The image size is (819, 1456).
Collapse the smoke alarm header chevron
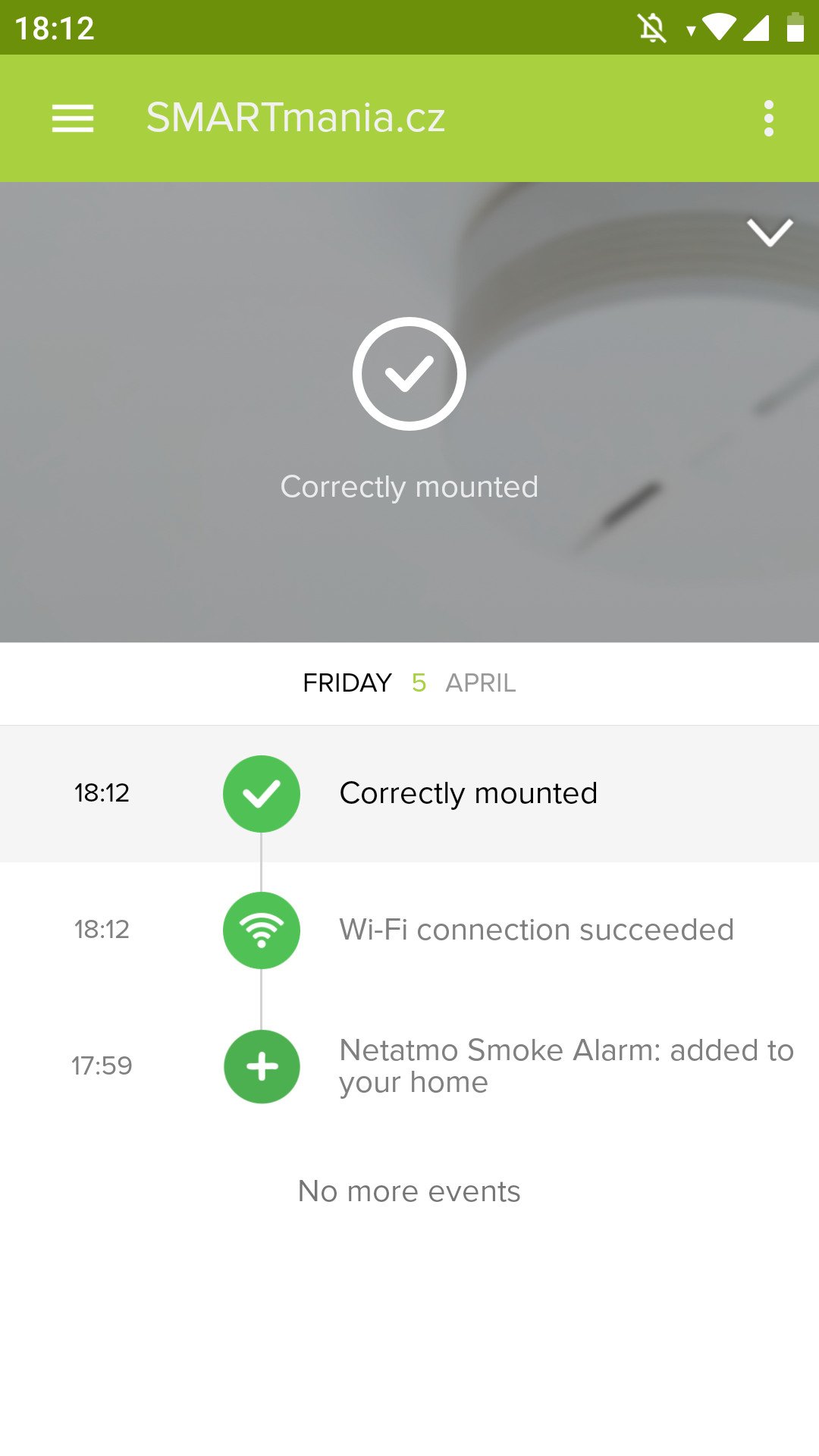click(x=770, y=232)
